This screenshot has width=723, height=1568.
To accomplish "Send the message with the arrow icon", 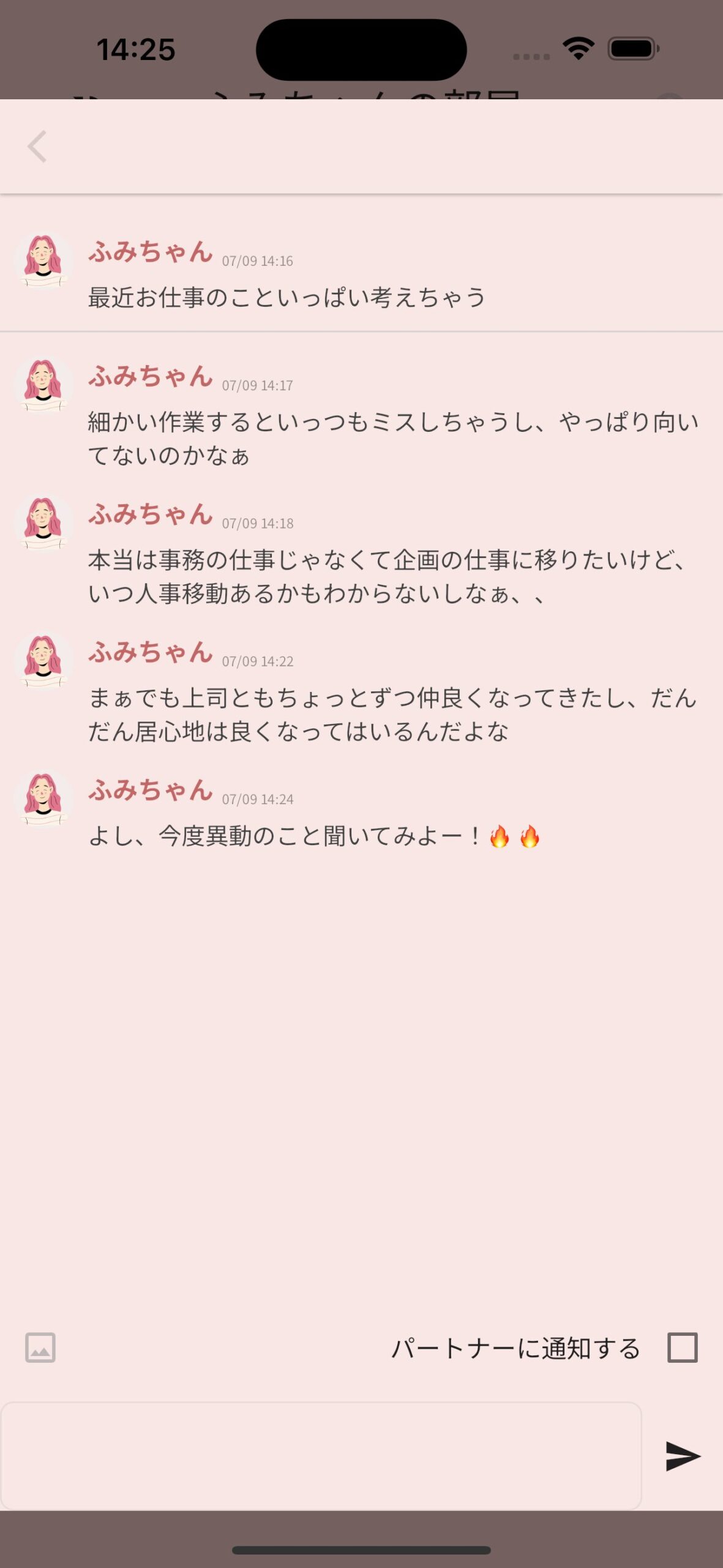I will coord(683,1456).
